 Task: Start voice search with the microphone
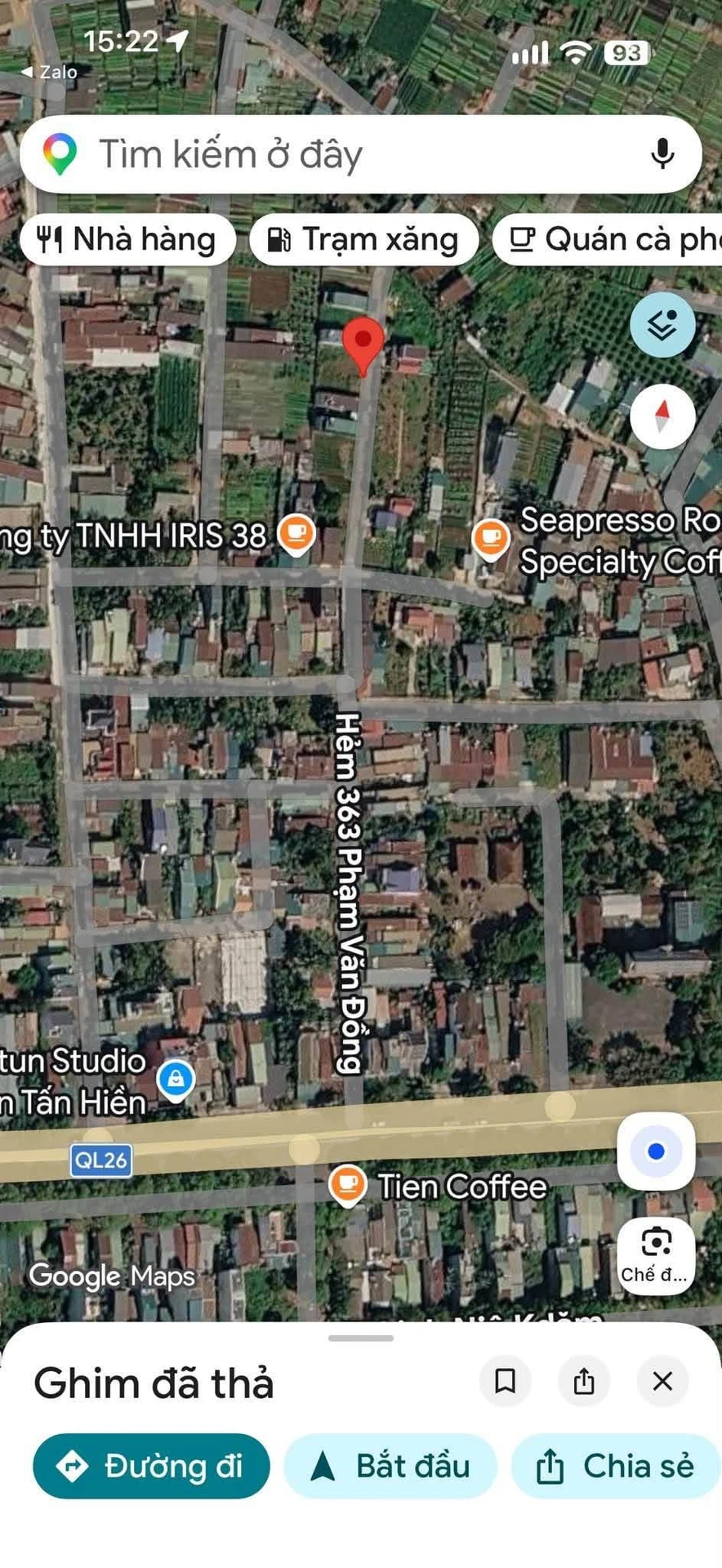pos(662,154)
